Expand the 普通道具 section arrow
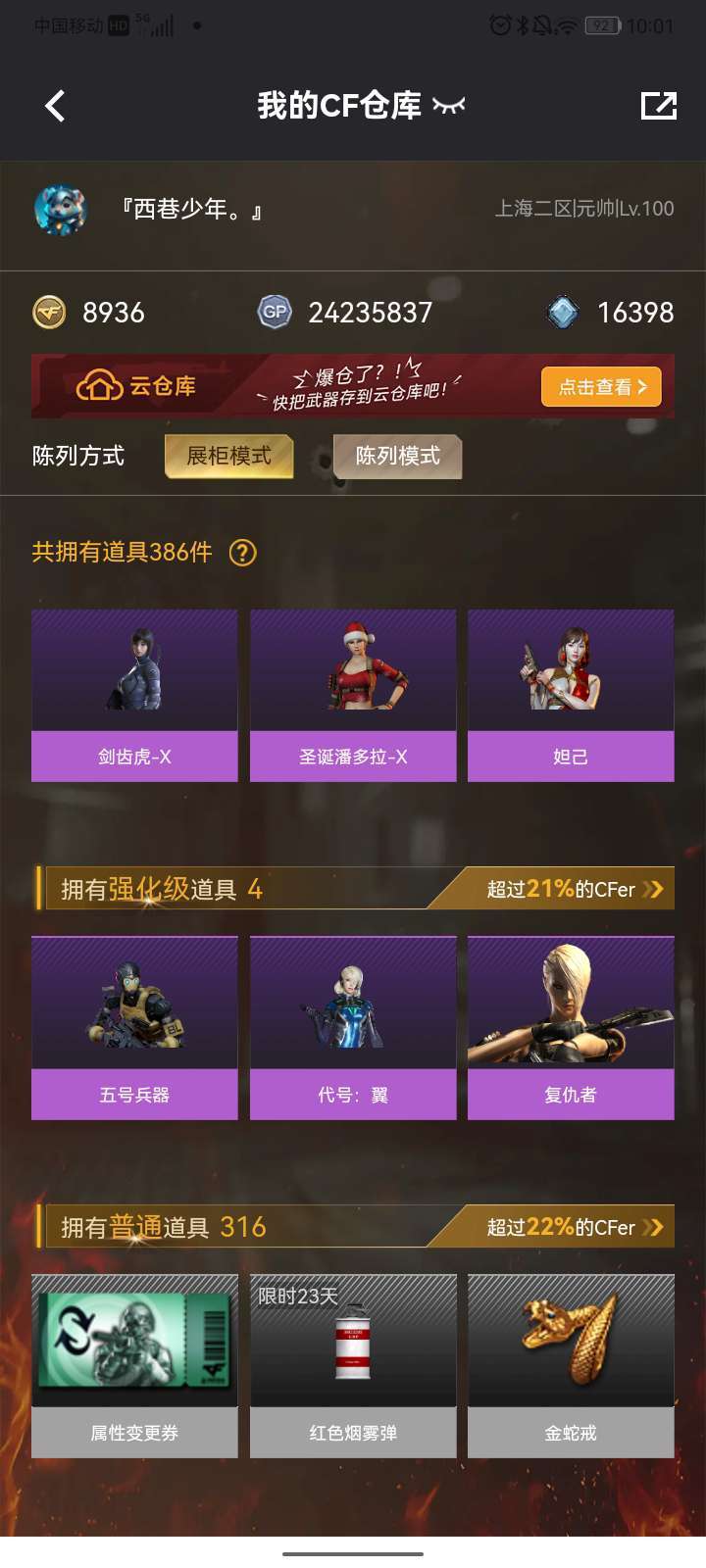The height and width of the screenshot is (1568, 706). (x=653, y=1227)
